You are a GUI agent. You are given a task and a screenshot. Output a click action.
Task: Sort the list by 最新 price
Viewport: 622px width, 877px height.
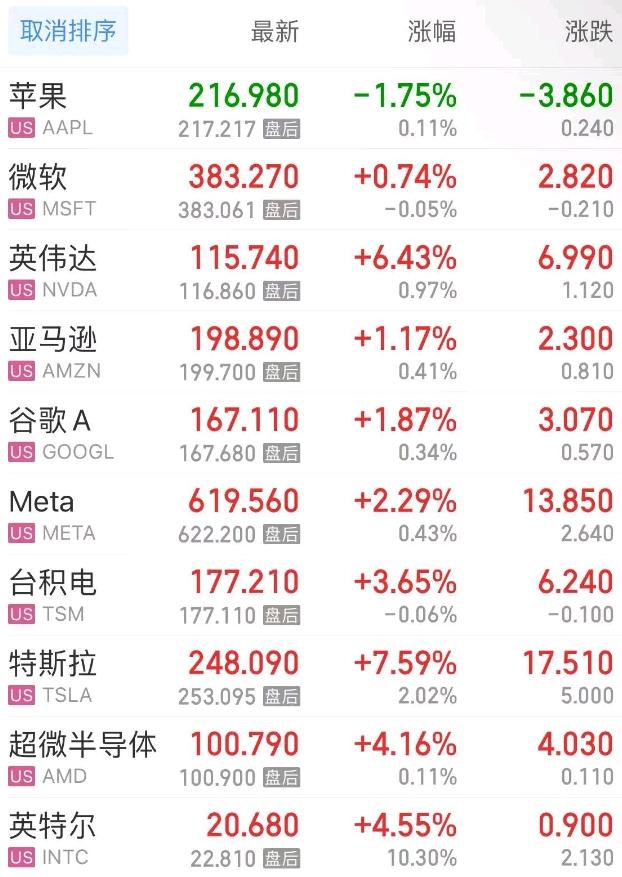(275, 32)
